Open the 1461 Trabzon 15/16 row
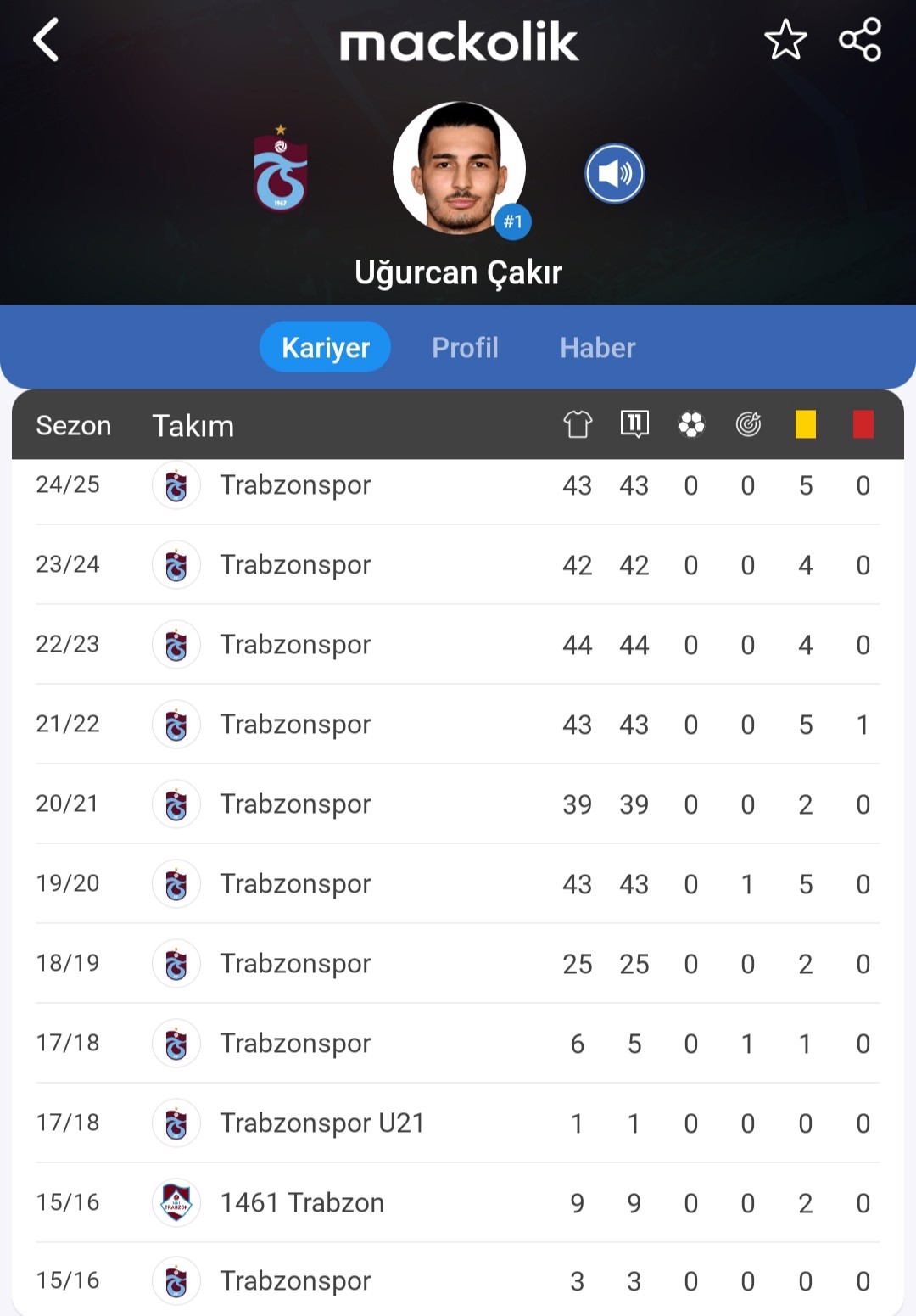 [302, 1203]
